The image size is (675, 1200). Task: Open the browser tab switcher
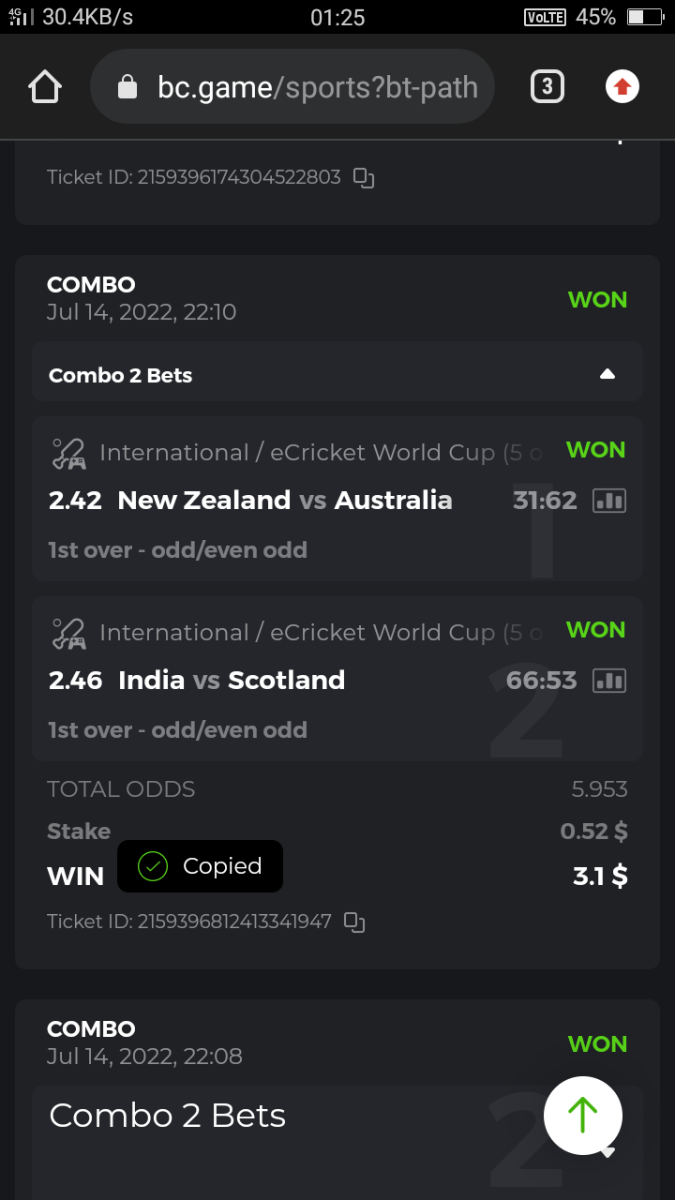(x=546, y=87)
